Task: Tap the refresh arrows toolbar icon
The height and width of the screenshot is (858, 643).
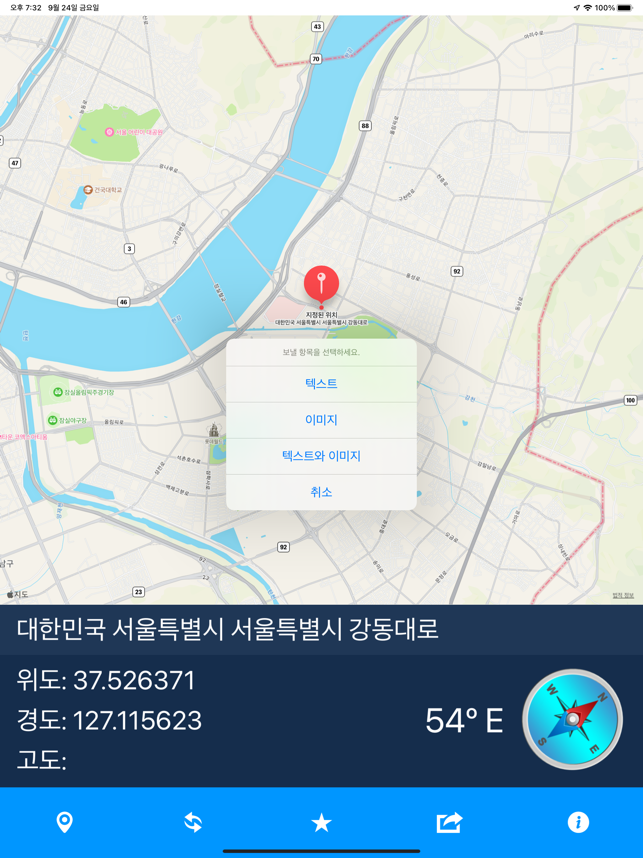Action: tap(193, 822)
